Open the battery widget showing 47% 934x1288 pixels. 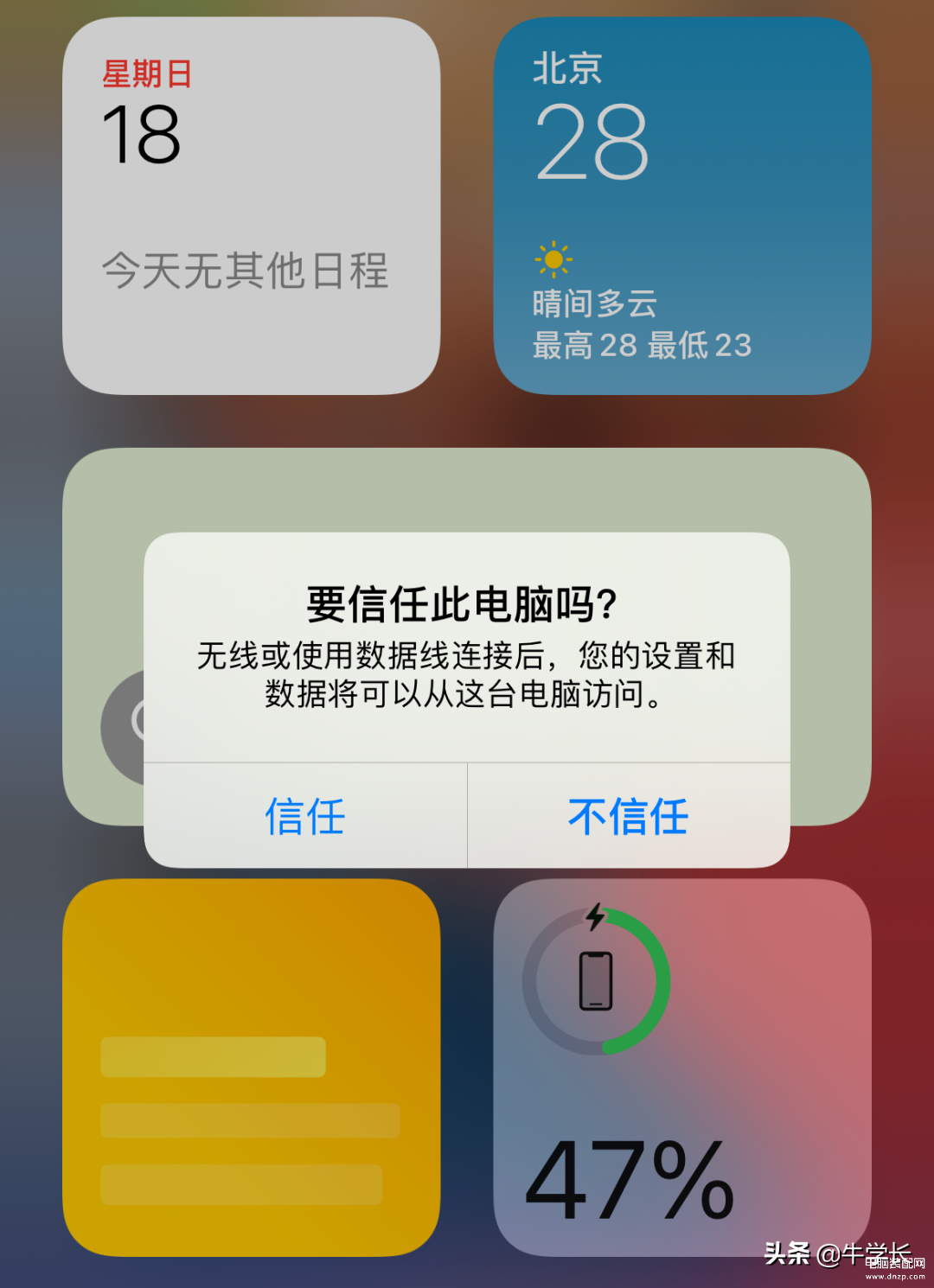681,1068
